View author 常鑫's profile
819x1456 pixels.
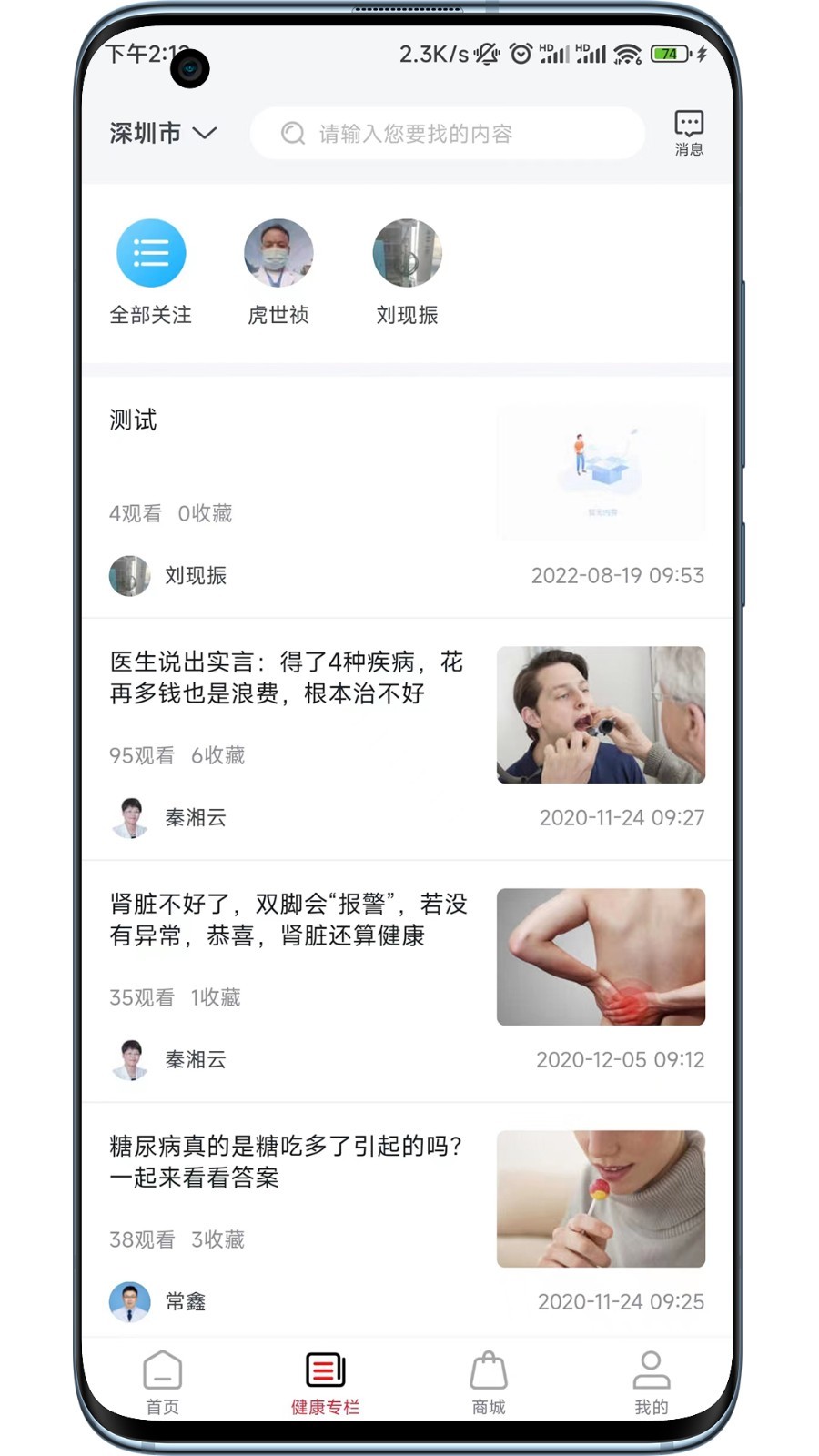(157, 1301)
